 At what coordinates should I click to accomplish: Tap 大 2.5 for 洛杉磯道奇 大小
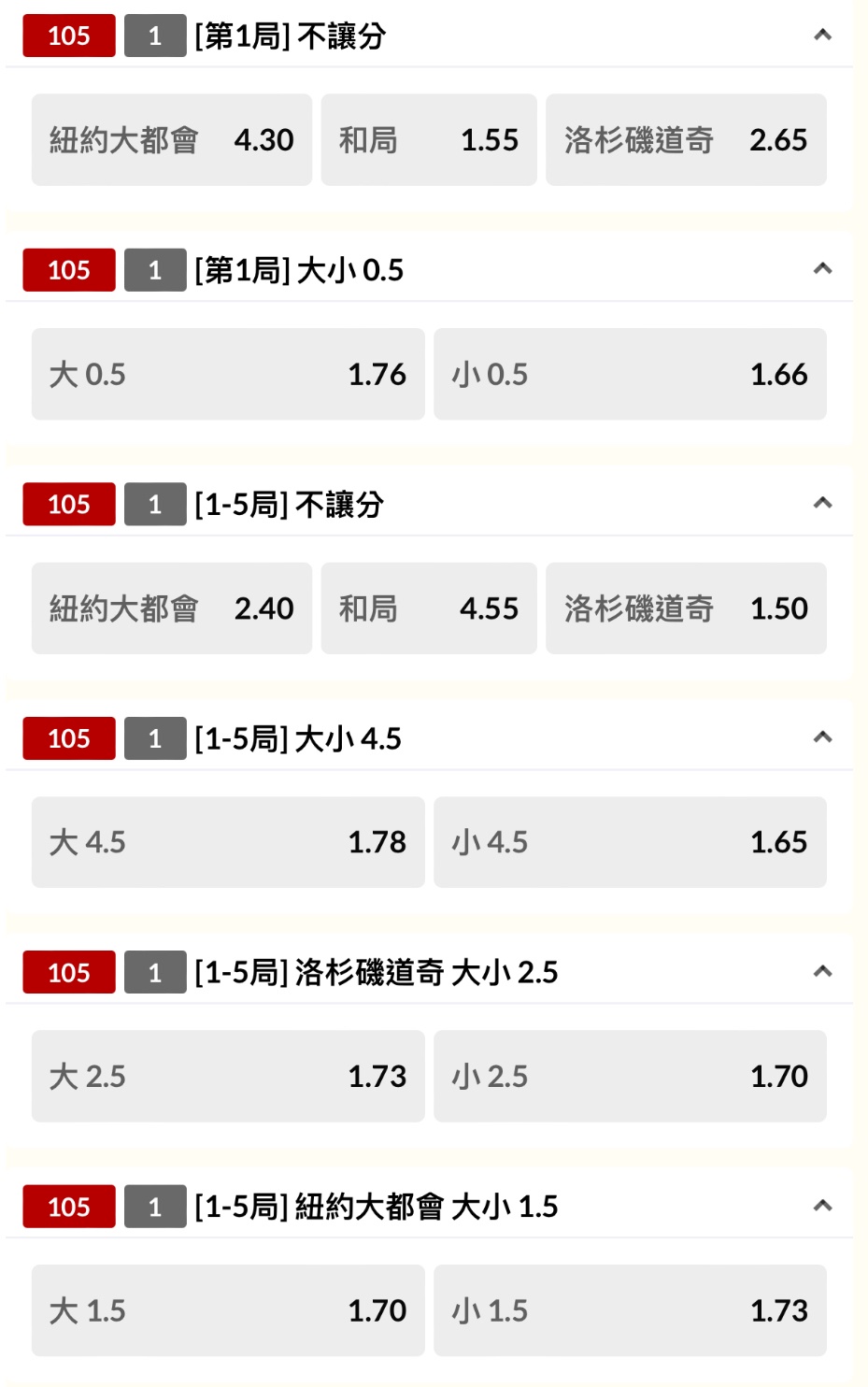coord(227,1076)
